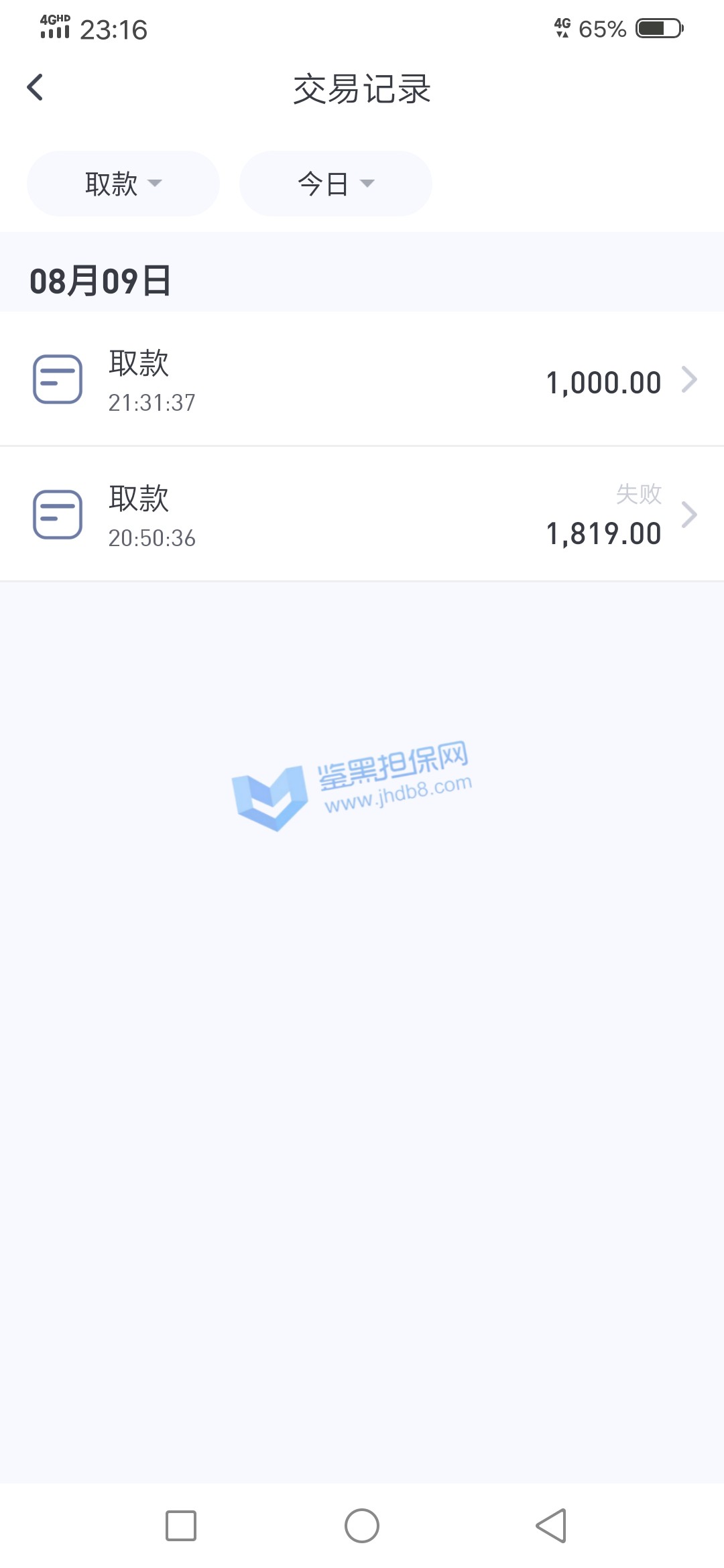The height and width of the screenshot is (1568, 724).
Task: Expand the 取款 transaction type filter
Action: pyautogui.click(x=123, y=184)
